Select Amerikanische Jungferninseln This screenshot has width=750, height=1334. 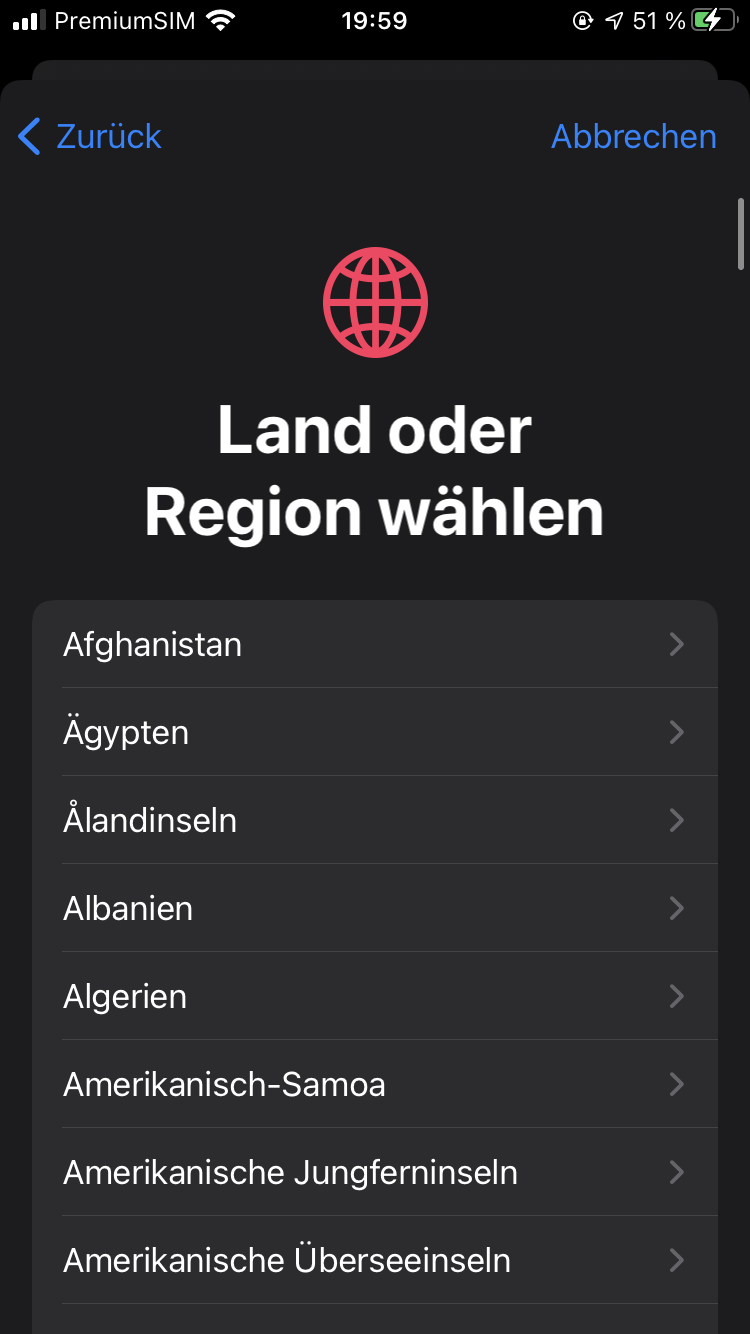click(374, 1173)
